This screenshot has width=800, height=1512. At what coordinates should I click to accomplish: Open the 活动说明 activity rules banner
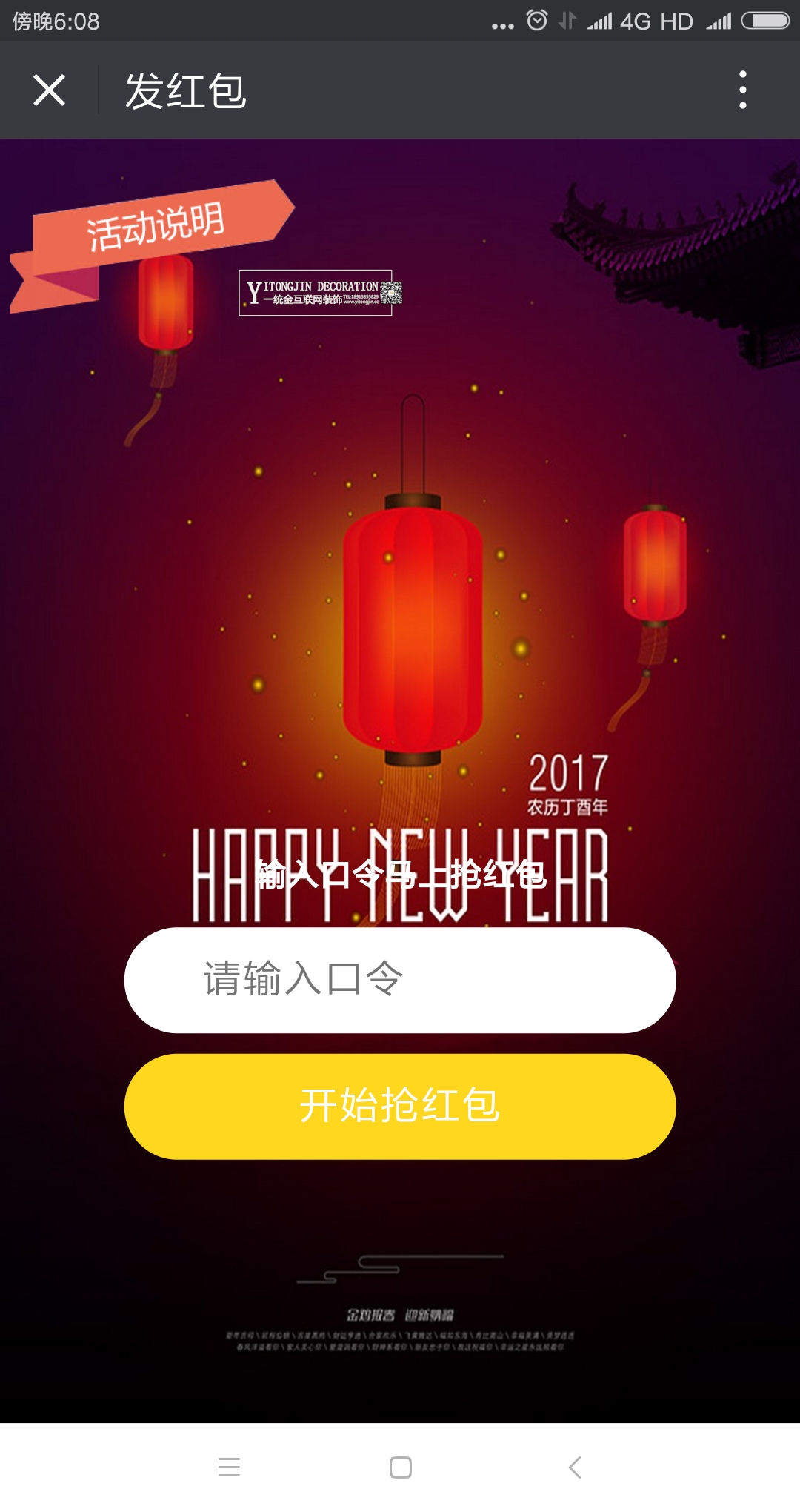pos(156,226)
